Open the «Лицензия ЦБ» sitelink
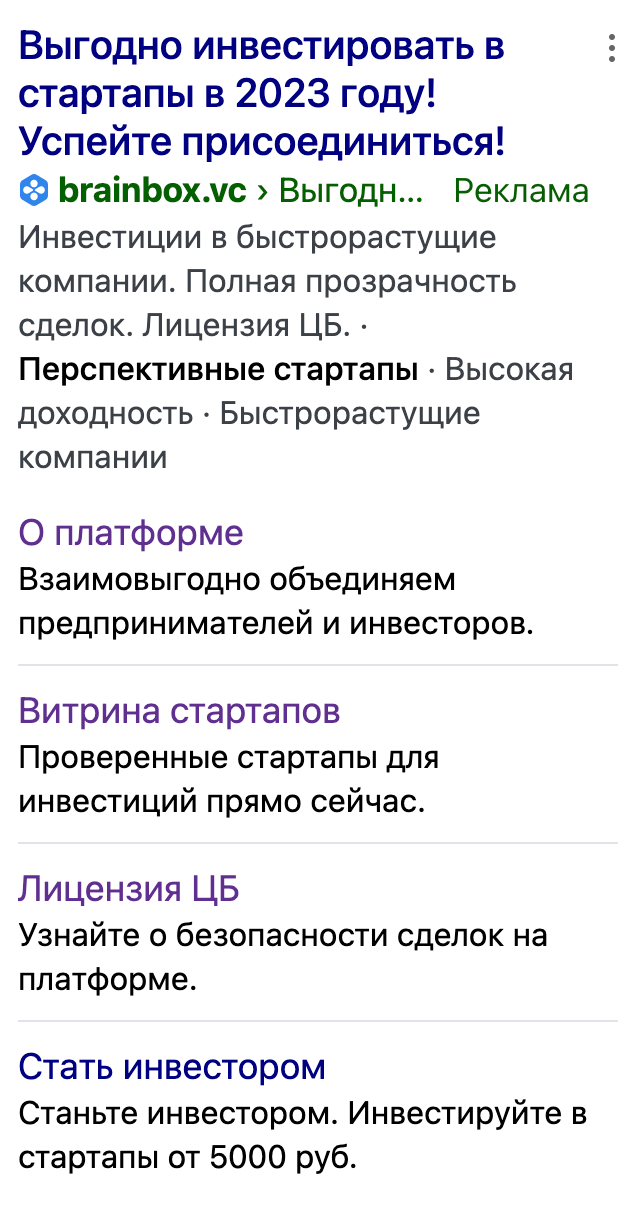Viewport: 634px width, 1222px height. click(129, 889)
